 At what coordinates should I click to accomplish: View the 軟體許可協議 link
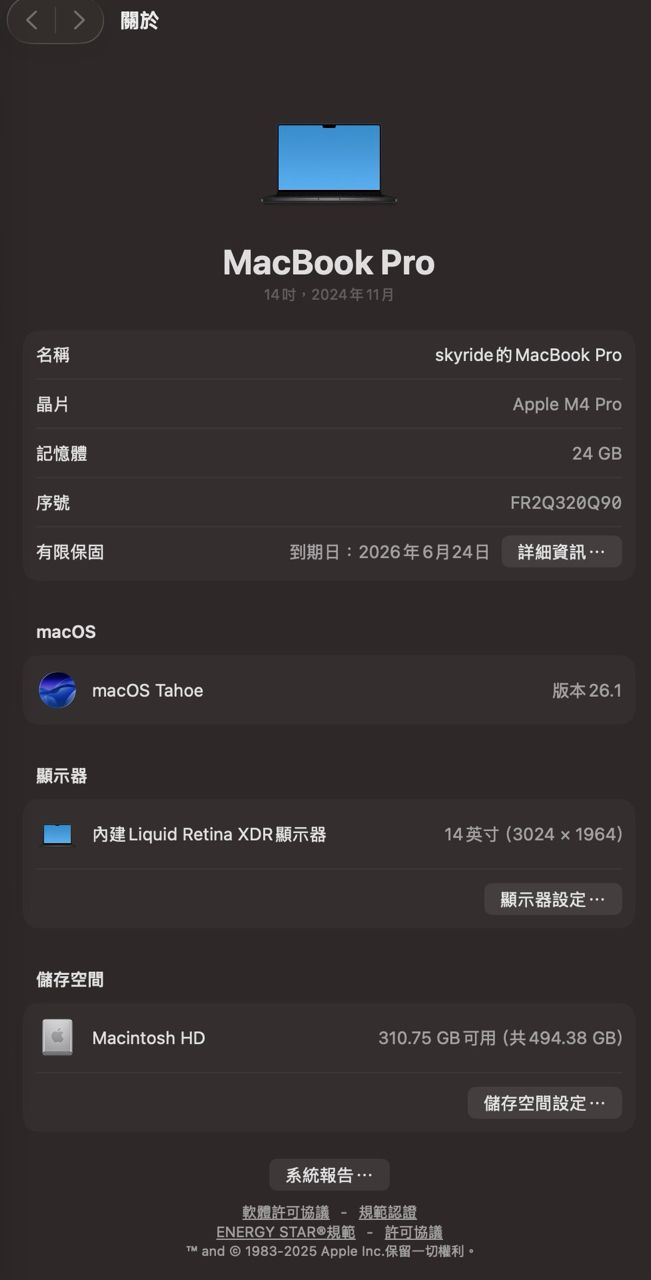(x=286, y=1212)
